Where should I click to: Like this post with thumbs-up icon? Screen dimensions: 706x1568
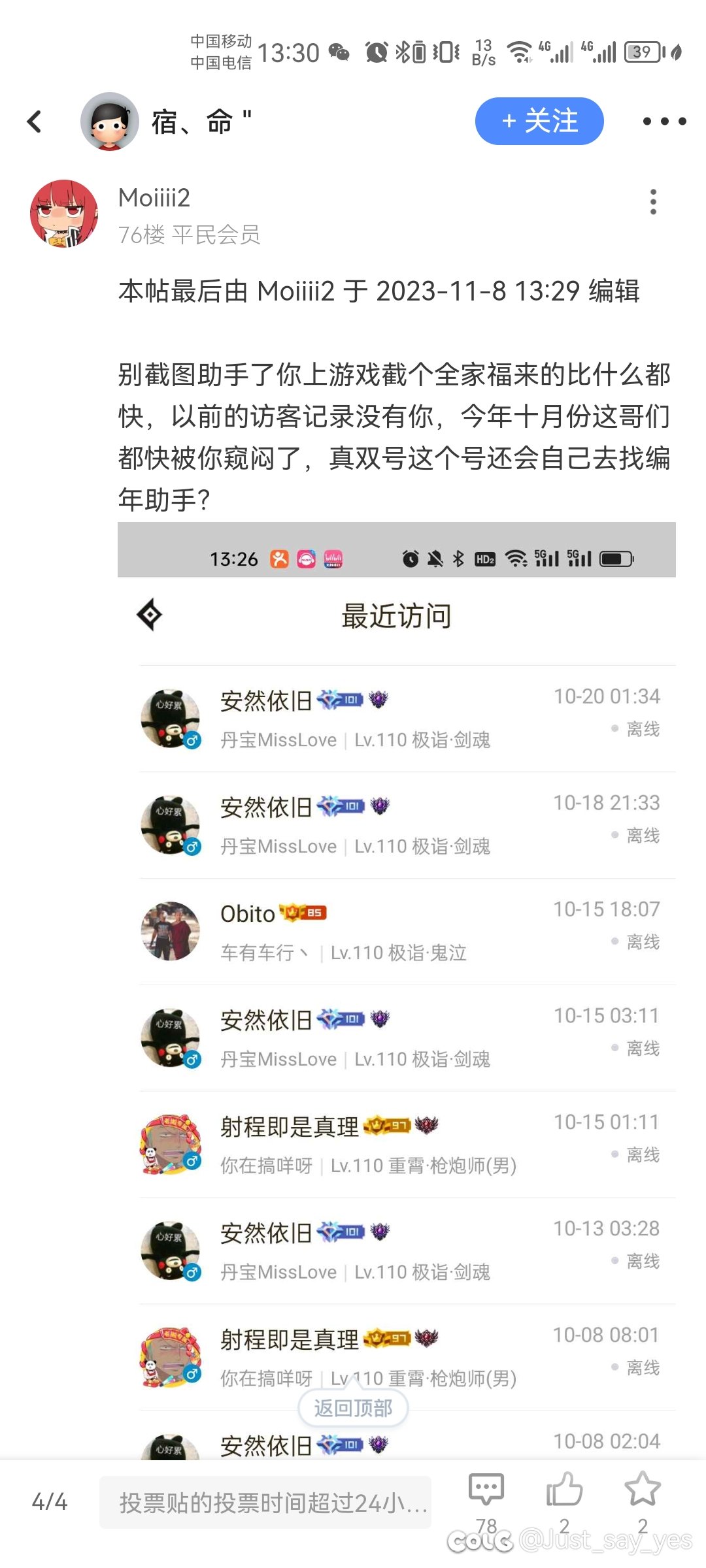pyautogui.click(x=563, y=1490)
